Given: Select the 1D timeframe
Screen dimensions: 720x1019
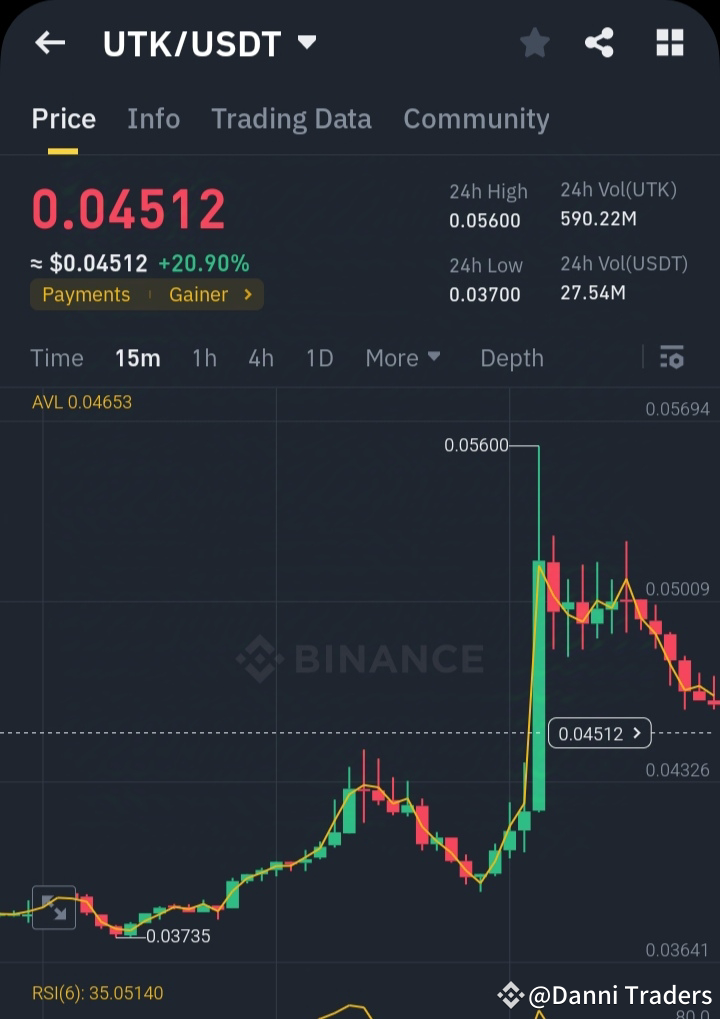Looking at the screenshot, I should click(319, 357).
